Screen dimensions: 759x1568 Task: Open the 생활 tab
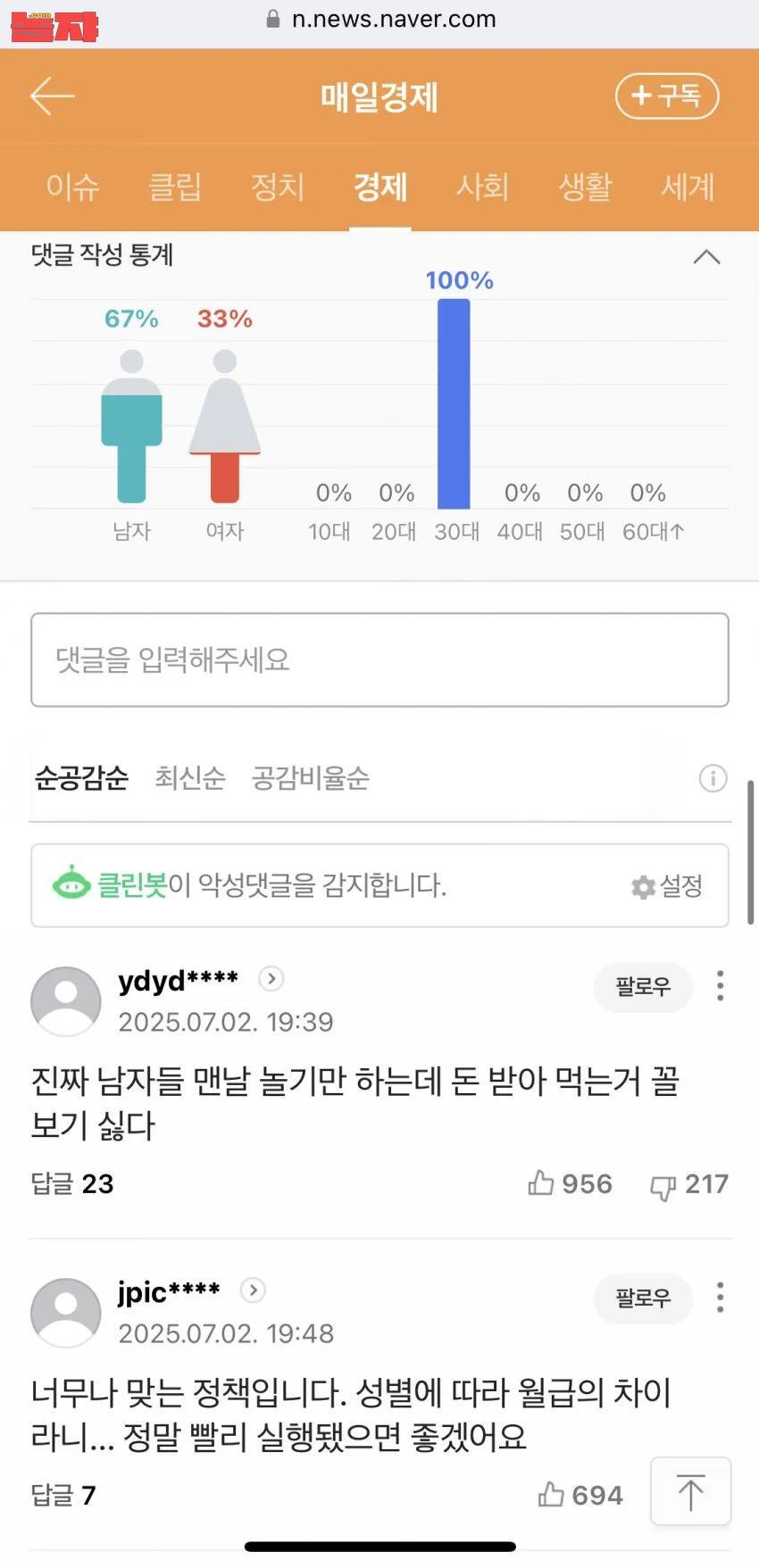coord(585,187)
